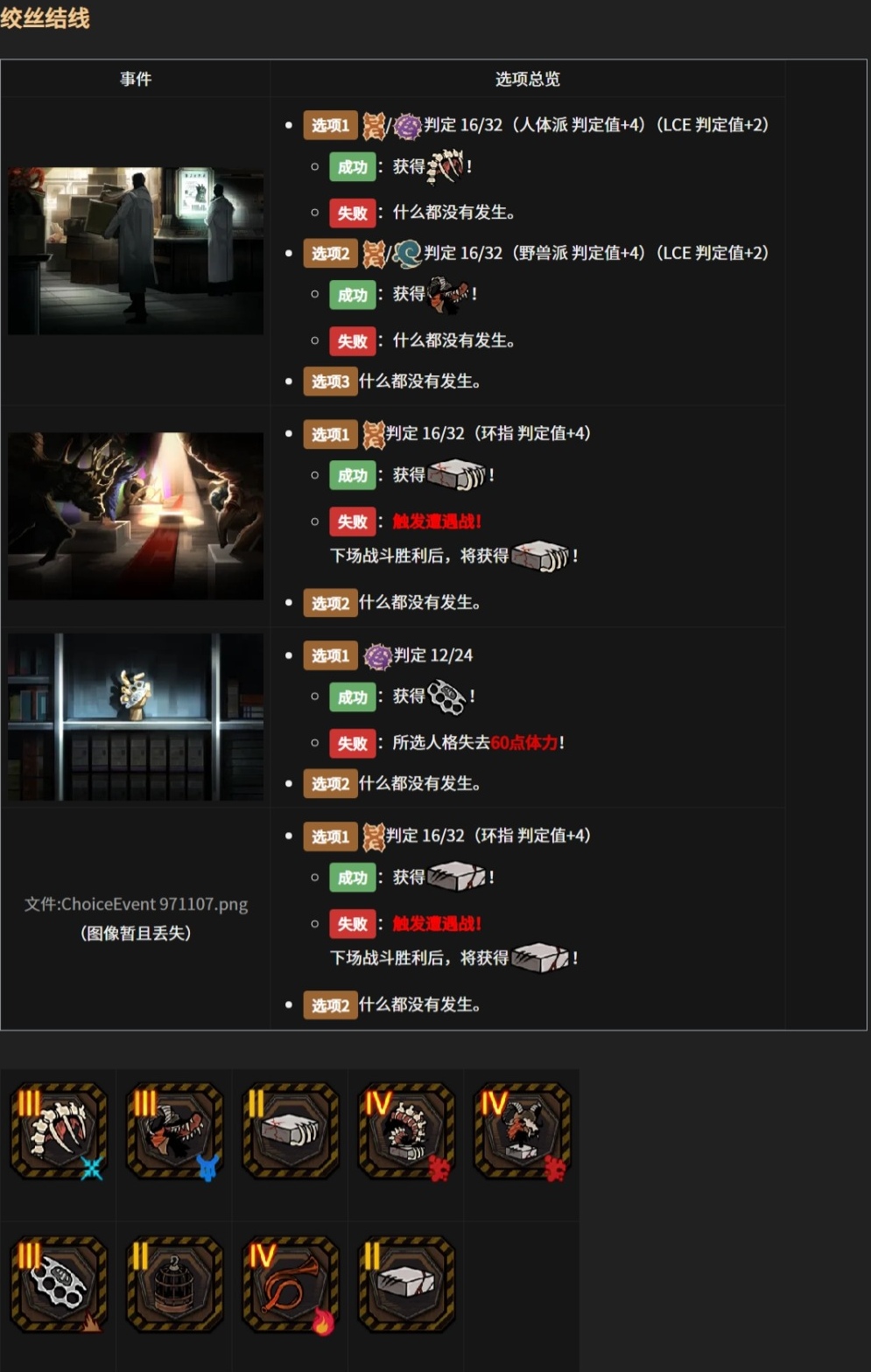Open the tier III brass knuckles gift icon
871x1372 pixels.
click(59, 1284)
